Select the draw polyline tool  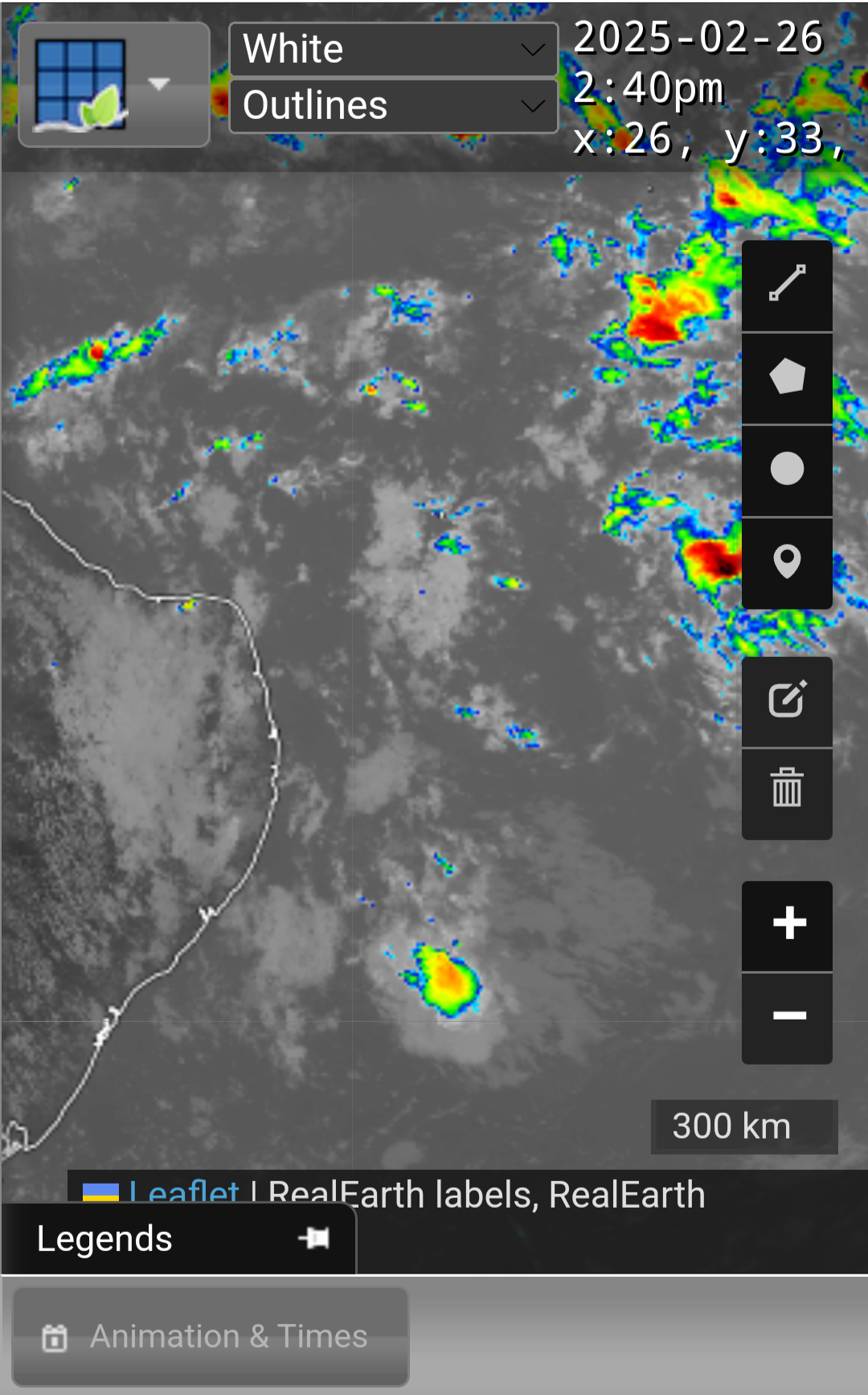click(787, 285)
